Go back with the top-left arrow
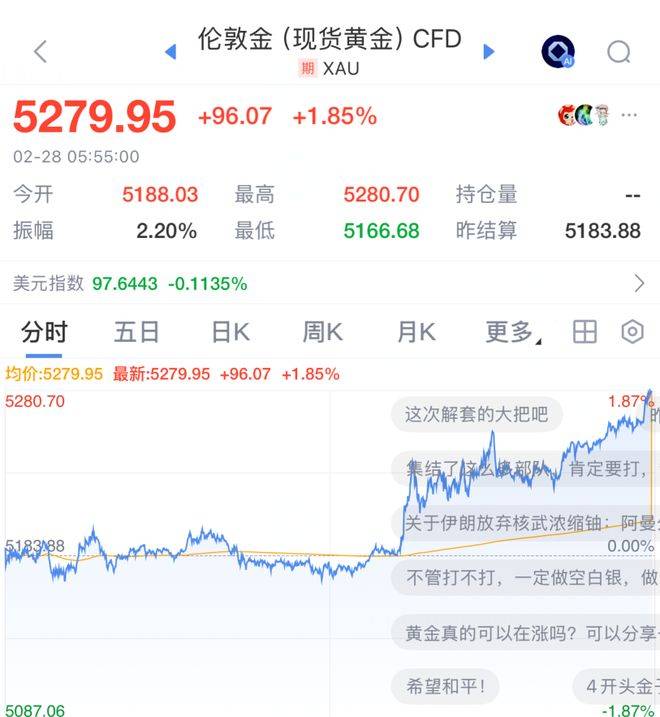660x717 pixels. [x=40, y=52]
